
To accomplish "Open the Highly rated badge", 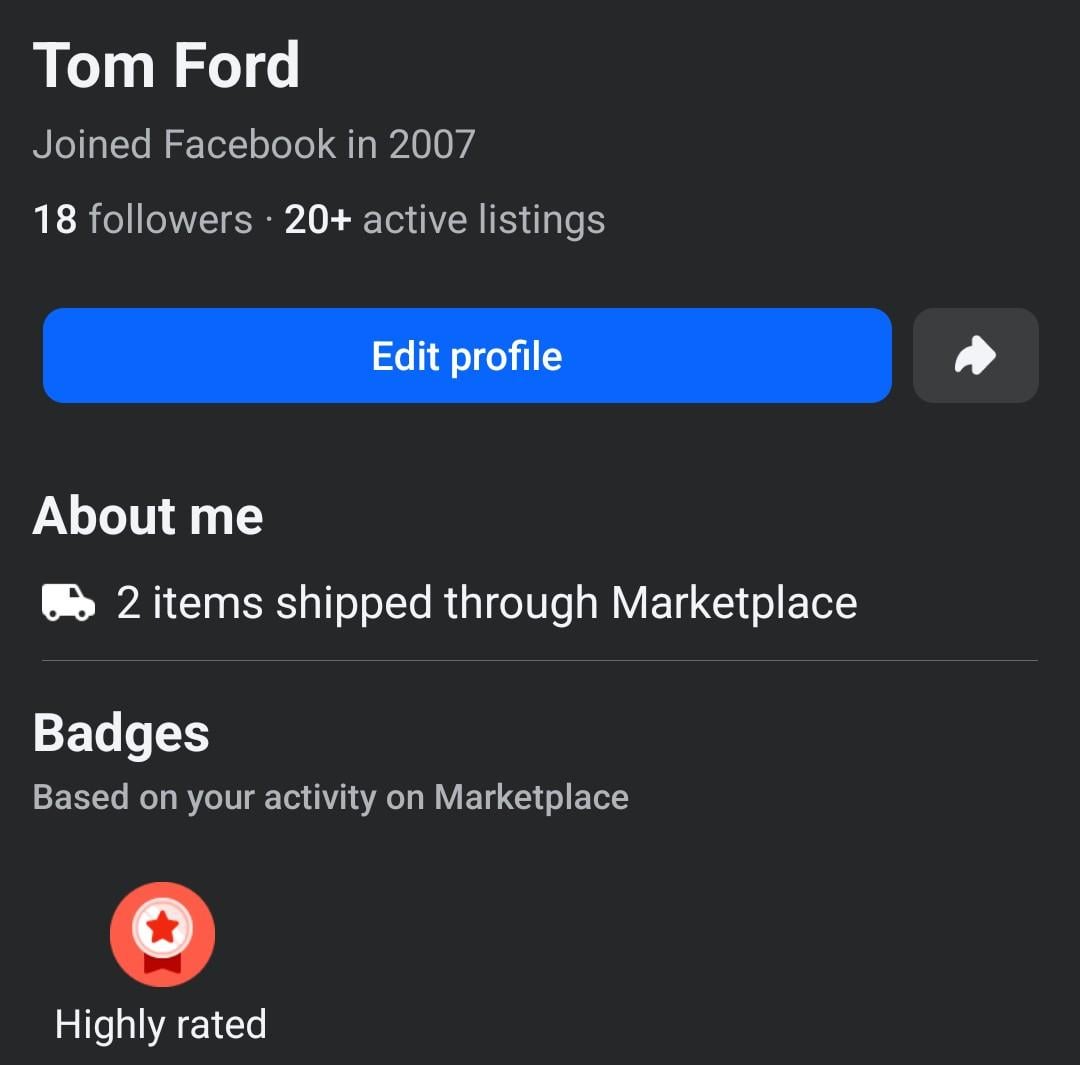I will 162,935.
